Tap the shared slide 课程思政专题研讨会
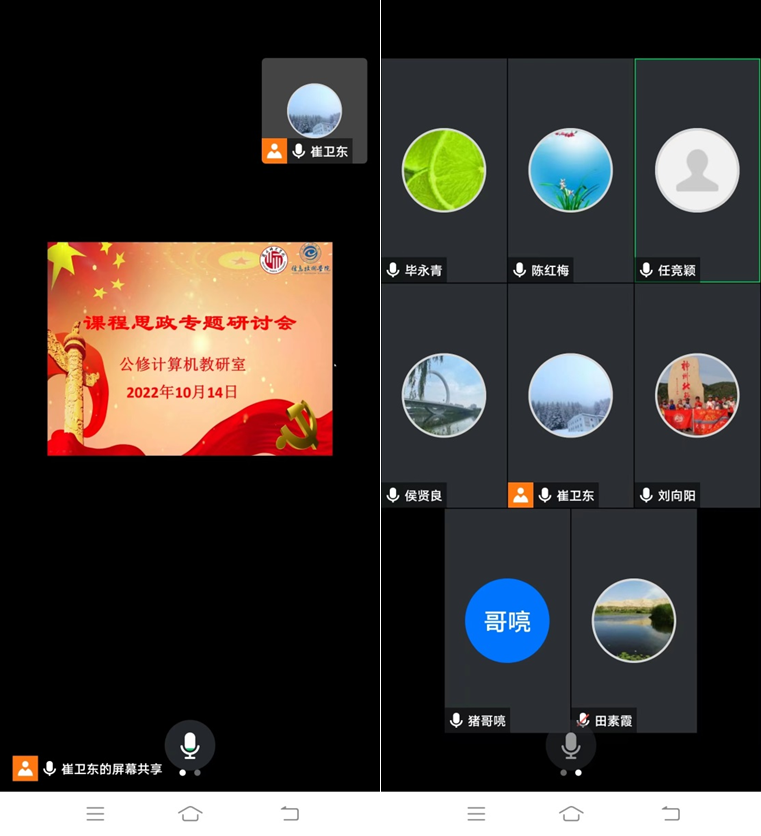Viewport: 761px width, 836px height. [190, 348]
